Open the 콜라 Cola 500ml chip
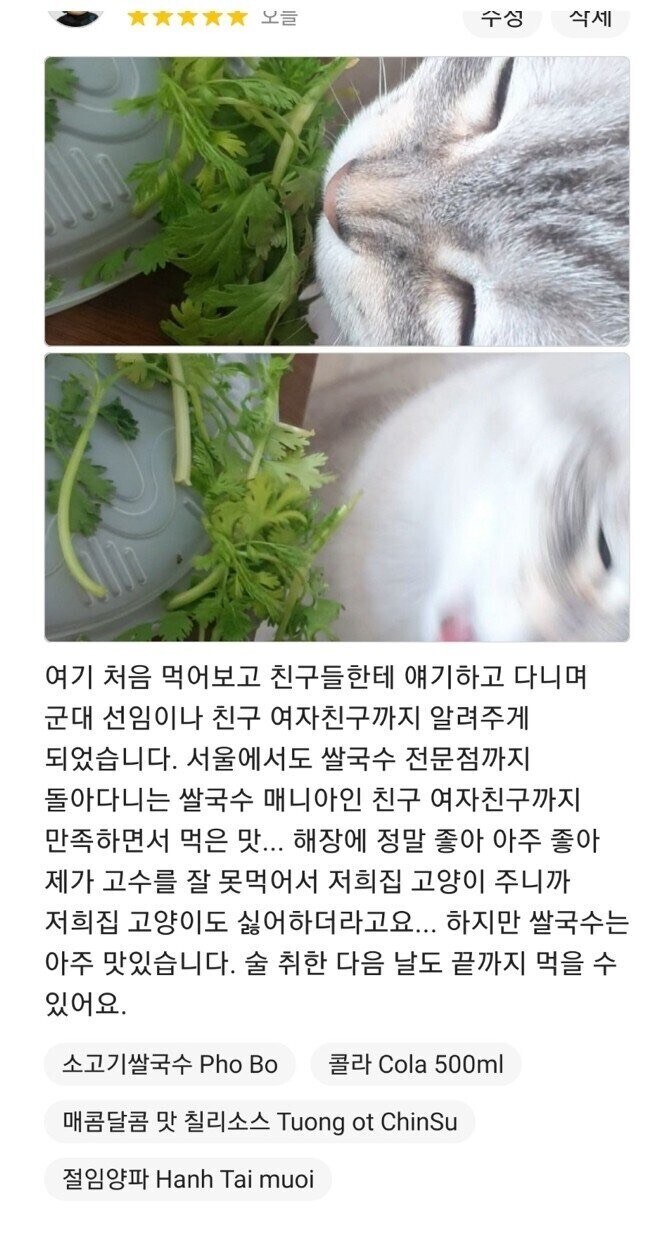Viewport: 670px width, 1247px height. click(x=416, y=1064)
